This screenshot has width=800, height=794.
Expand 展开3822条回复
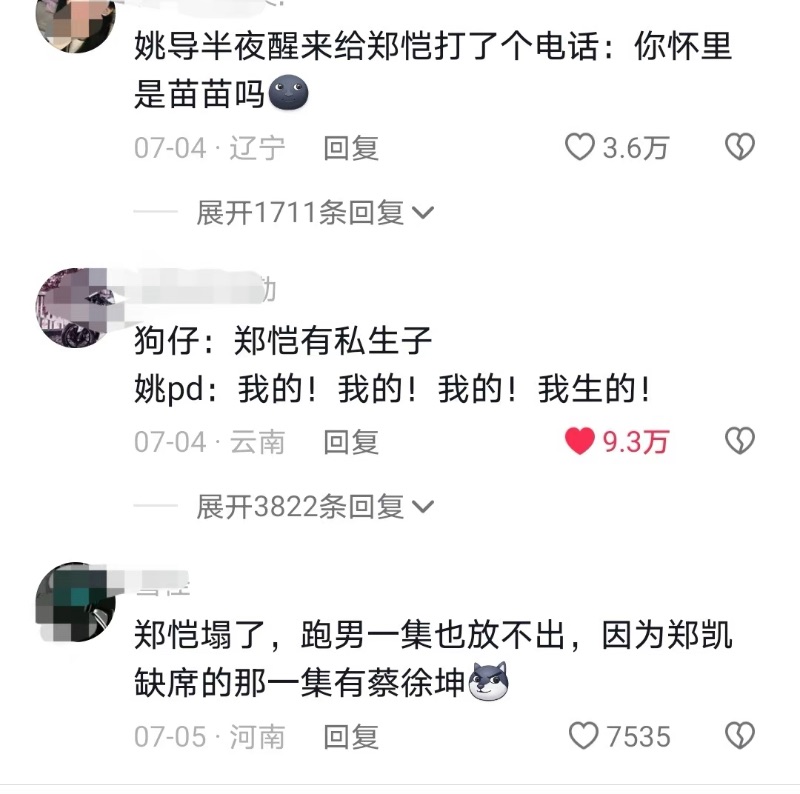point(314,506)
